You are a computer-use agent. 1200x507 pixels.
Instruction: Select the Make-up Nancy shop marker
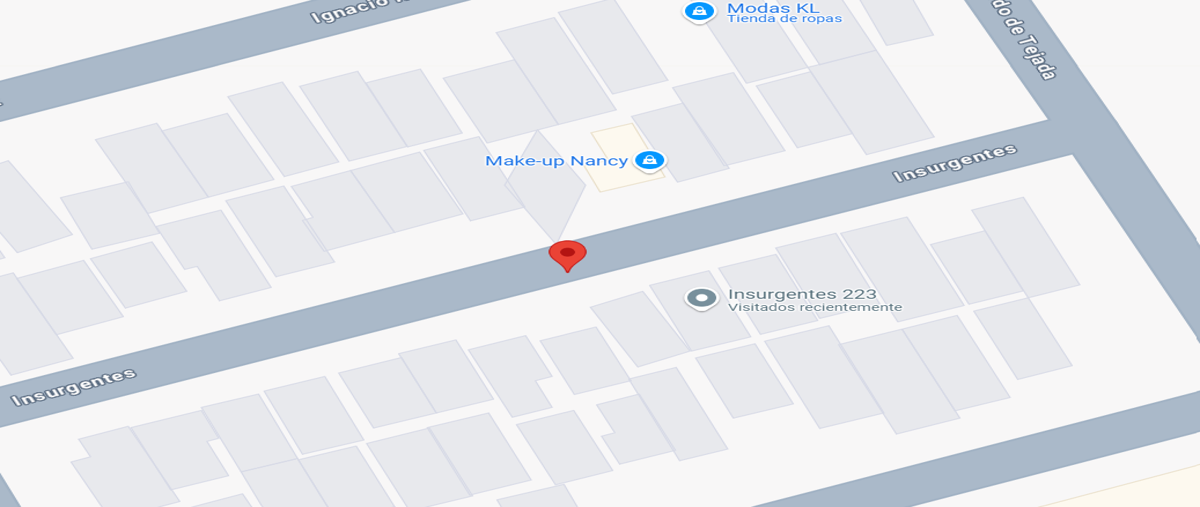(650, 160)
